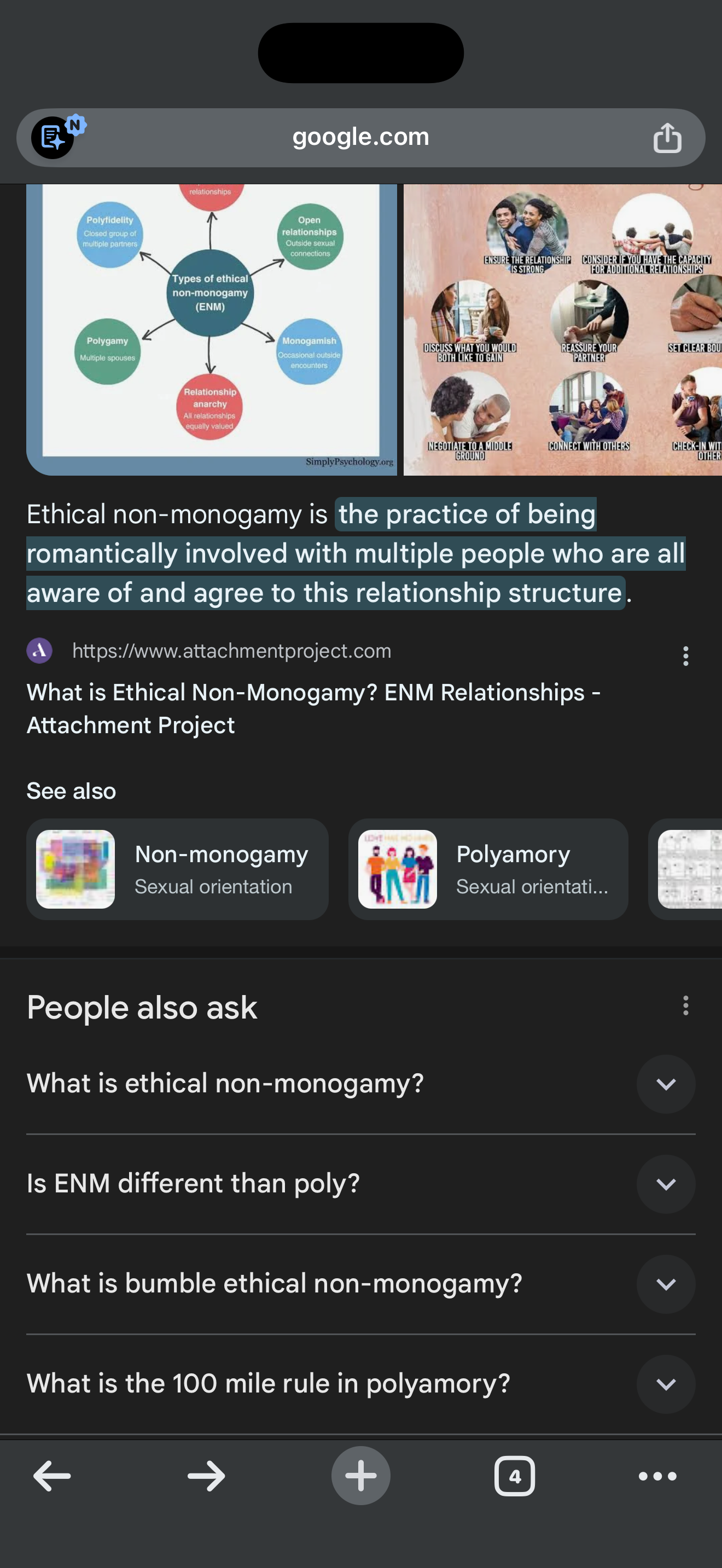Open a new browser tab
This screenshot has width=722, height=1568.
click(360, 1476)
